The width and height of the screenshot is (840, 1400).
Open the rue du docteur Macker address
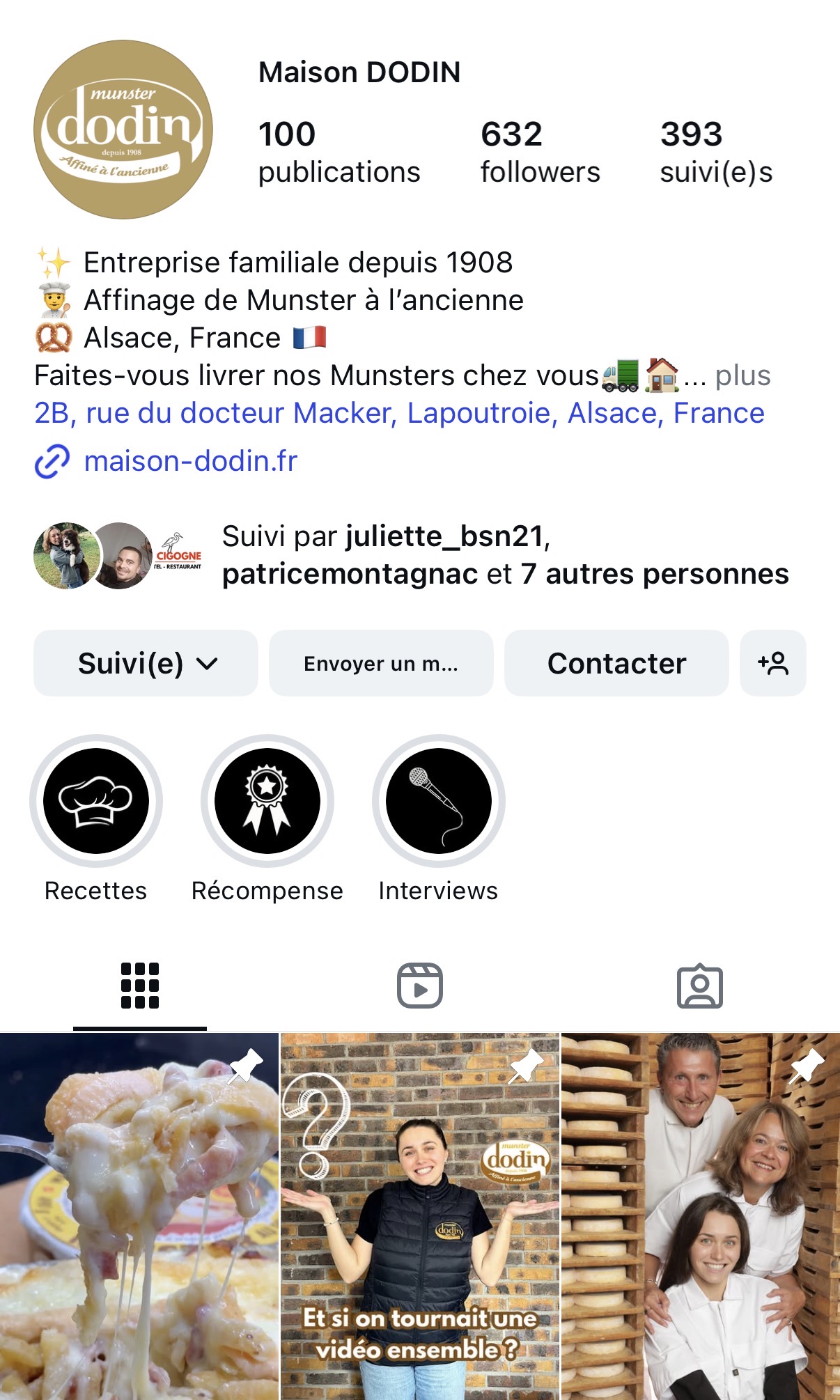[399, 413]
